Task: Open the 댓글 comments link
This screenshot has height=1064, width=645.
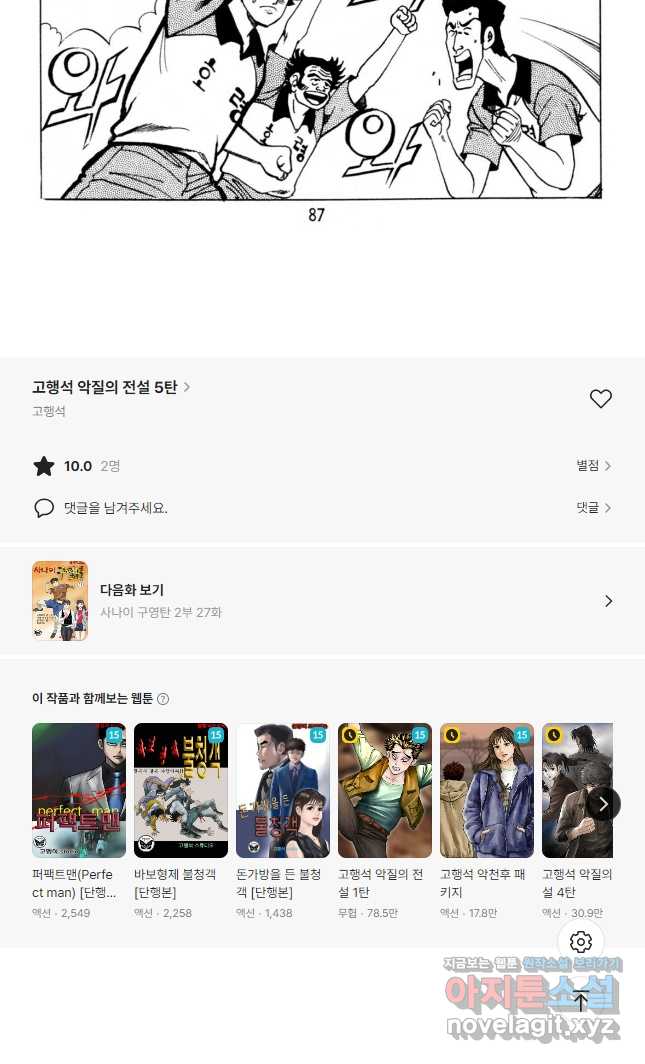Action: (x=593, y=508)
